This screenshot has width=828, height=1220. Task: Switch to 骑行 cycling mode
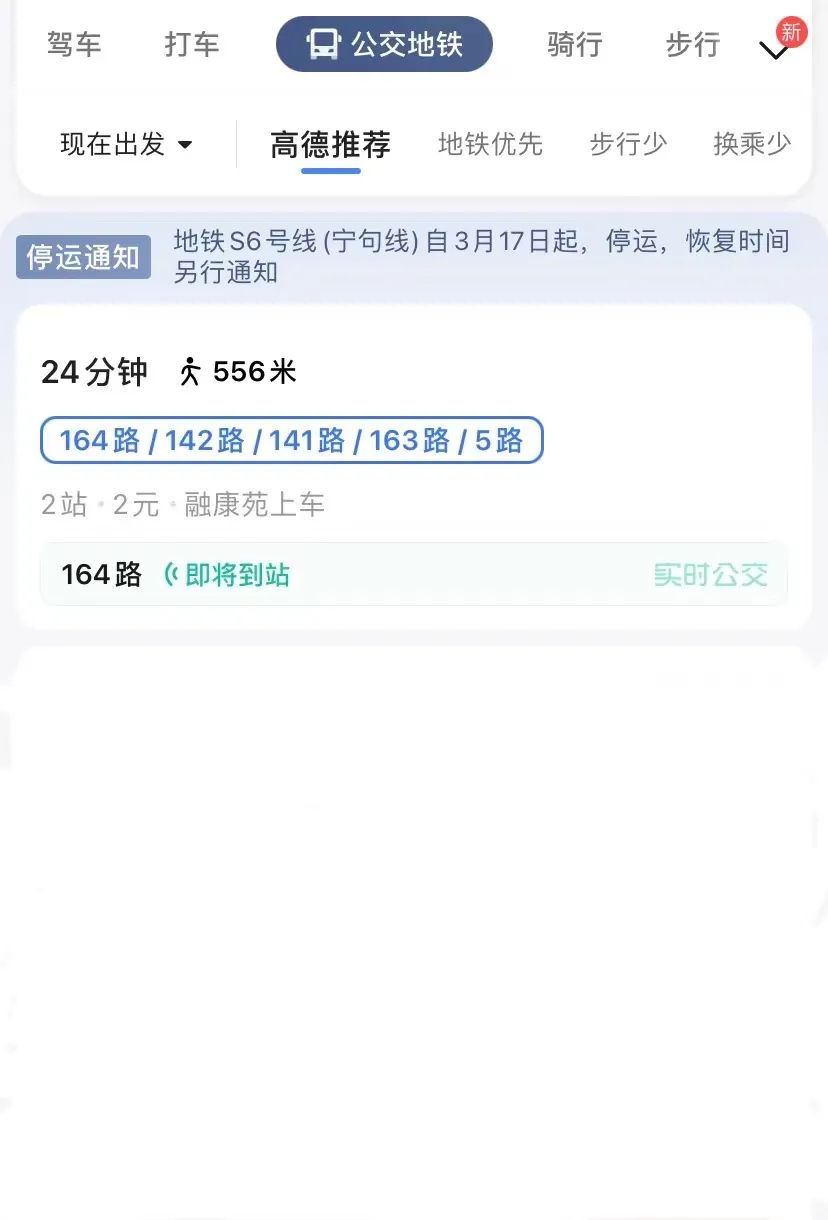click(575, 45)
